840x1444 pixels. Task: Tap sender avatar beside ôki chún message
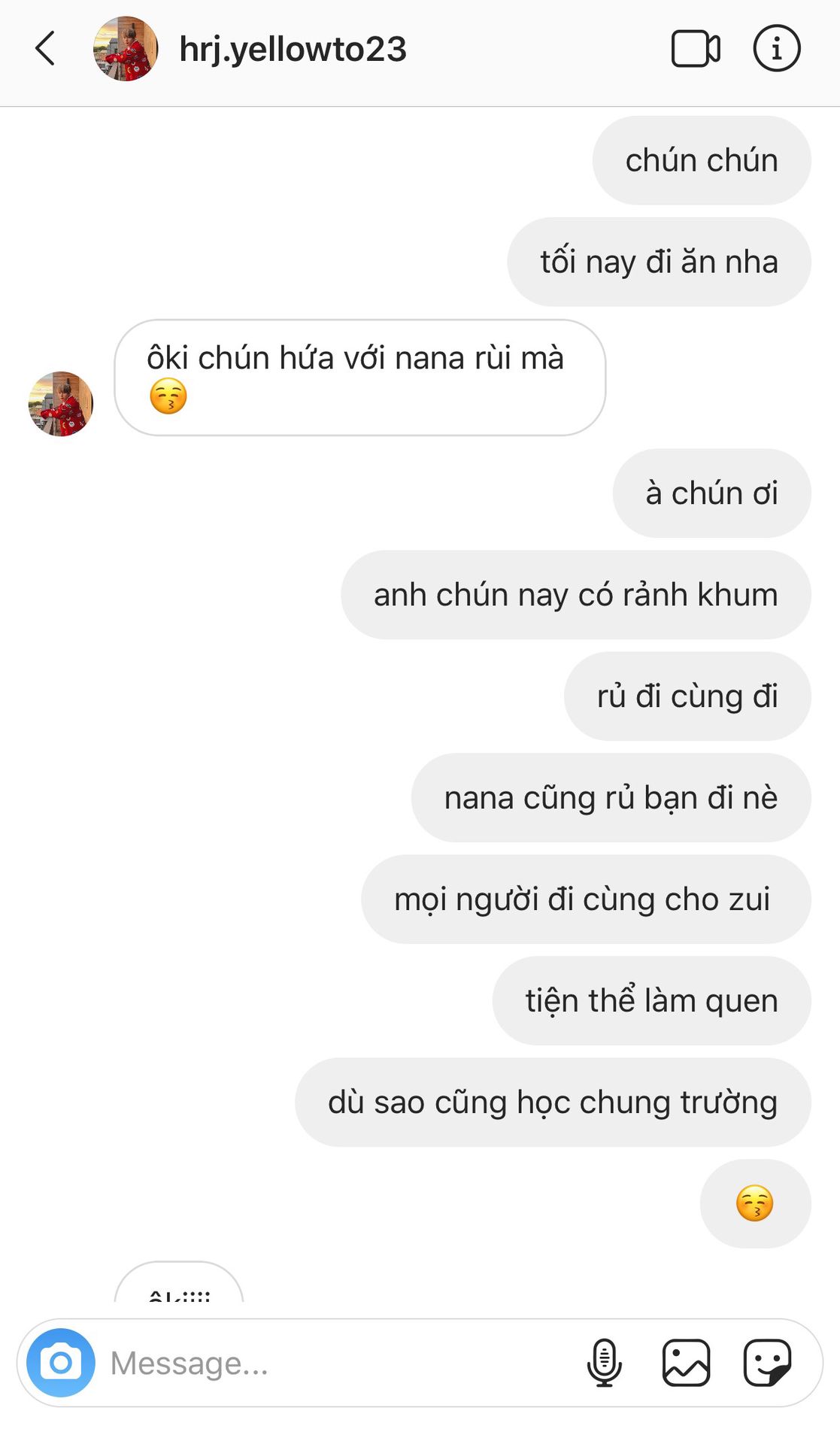pyautogui.click(x=61, y=404)
